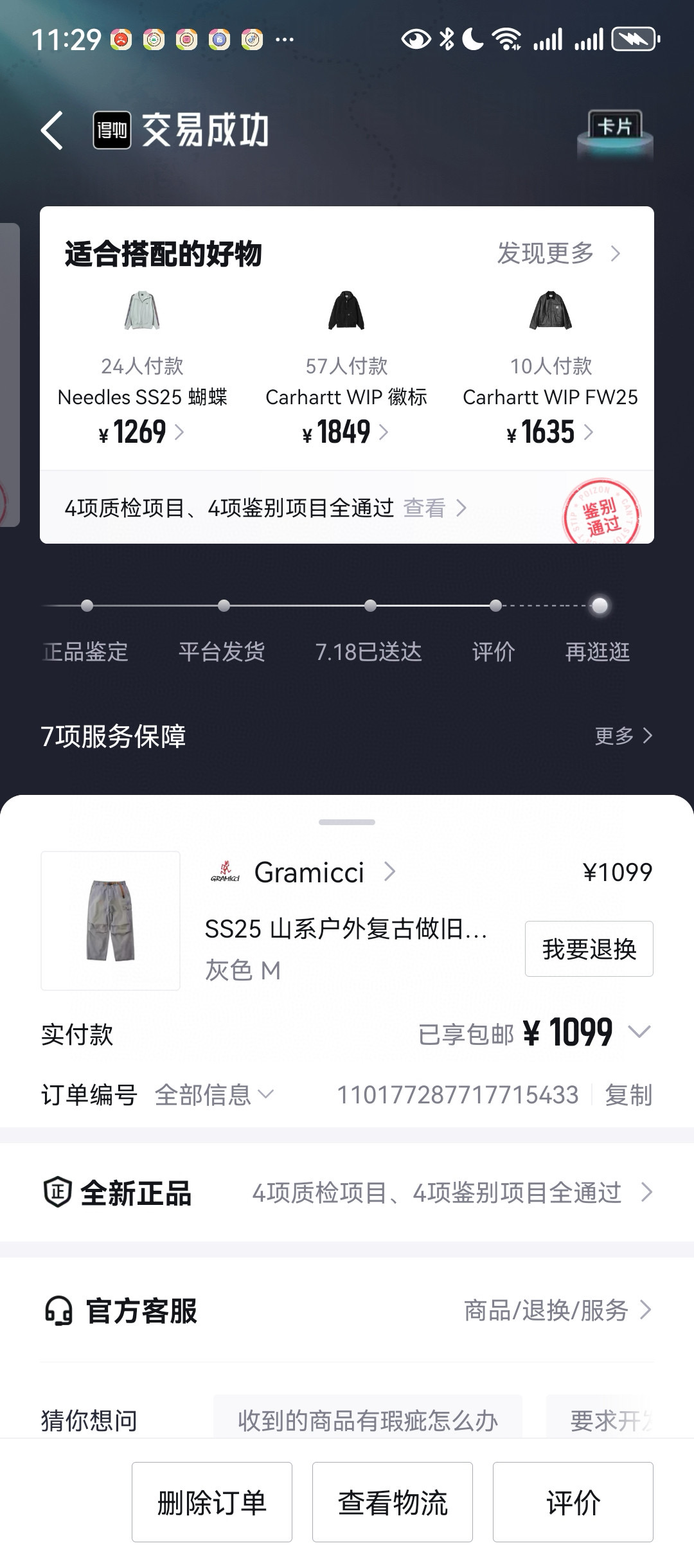Expand 全部信息 for the order
This screenshot has height=1568, width=694.
(x=215, y=1094)
